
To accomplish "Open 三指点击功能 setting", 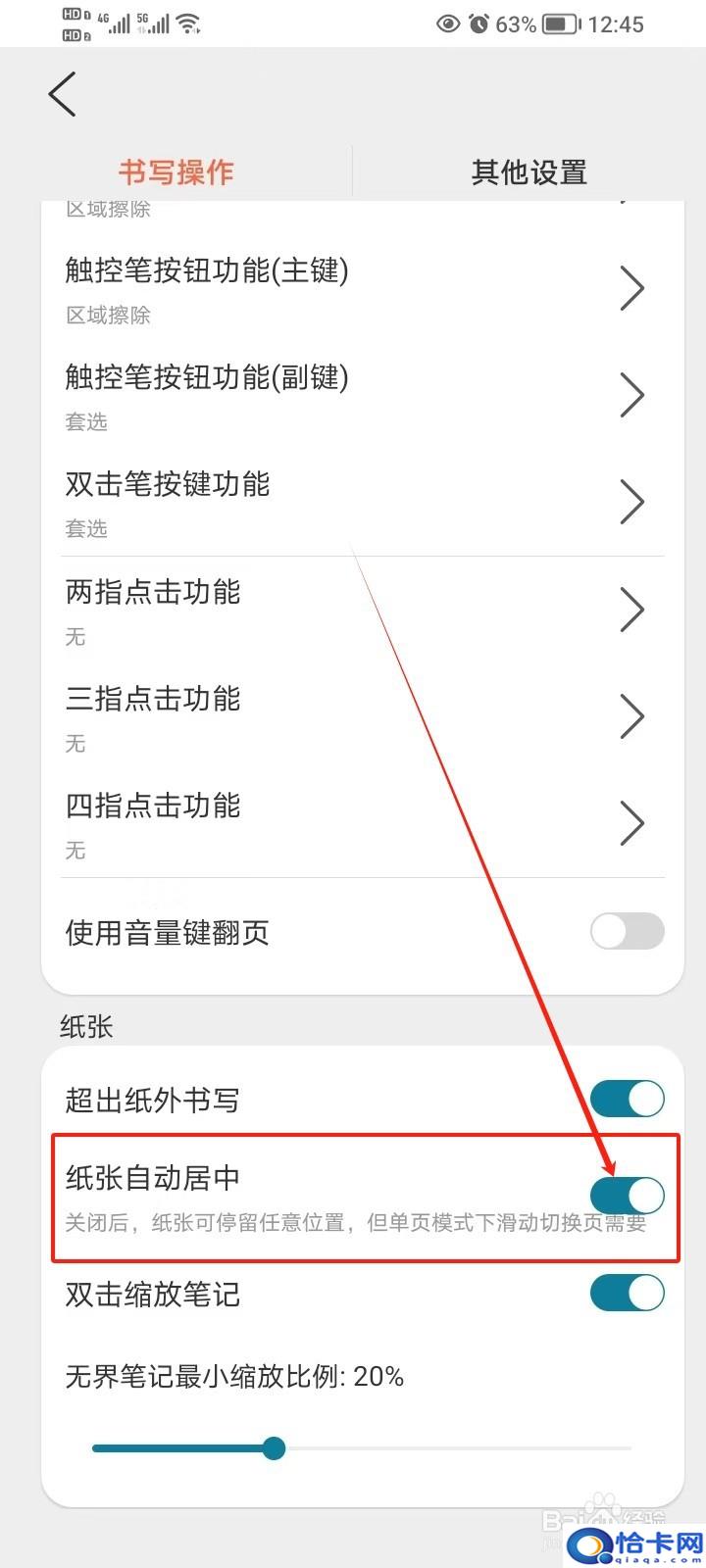I will (x=362, y=717).
